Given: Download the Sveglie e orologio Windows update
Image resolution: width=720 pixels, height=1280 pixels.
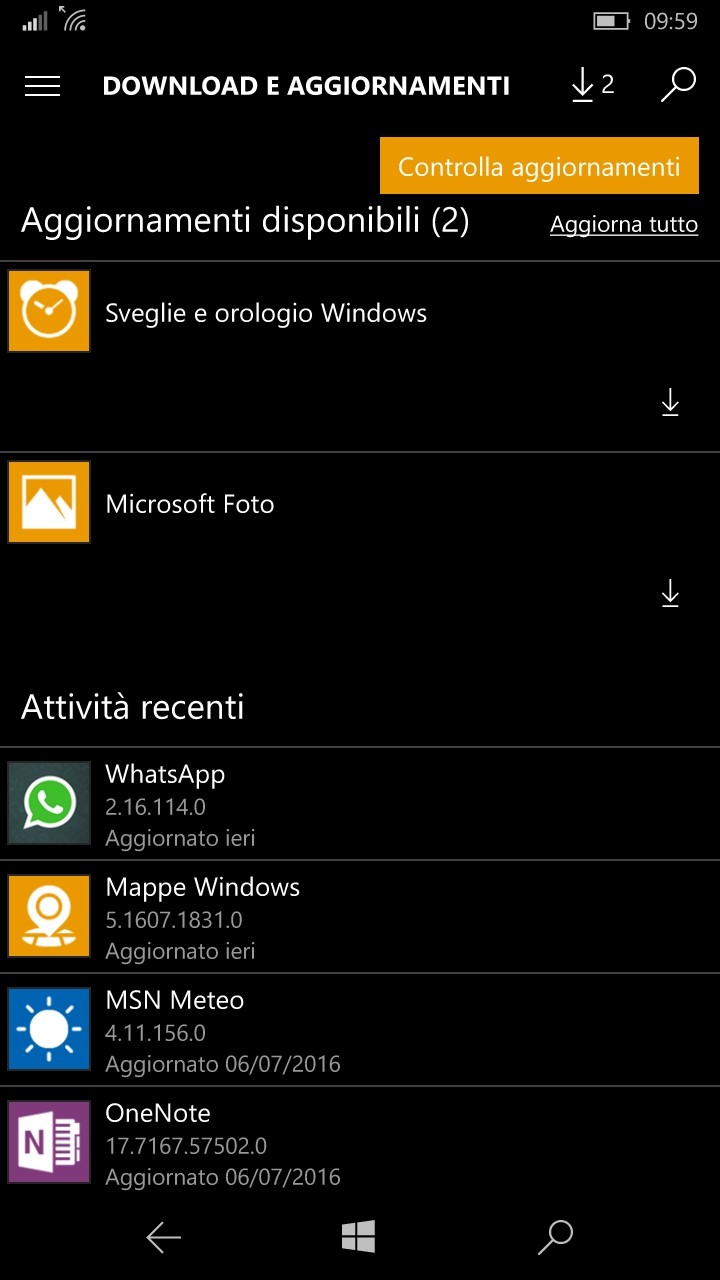Looking at the screenshot, I should click(670, 403).
